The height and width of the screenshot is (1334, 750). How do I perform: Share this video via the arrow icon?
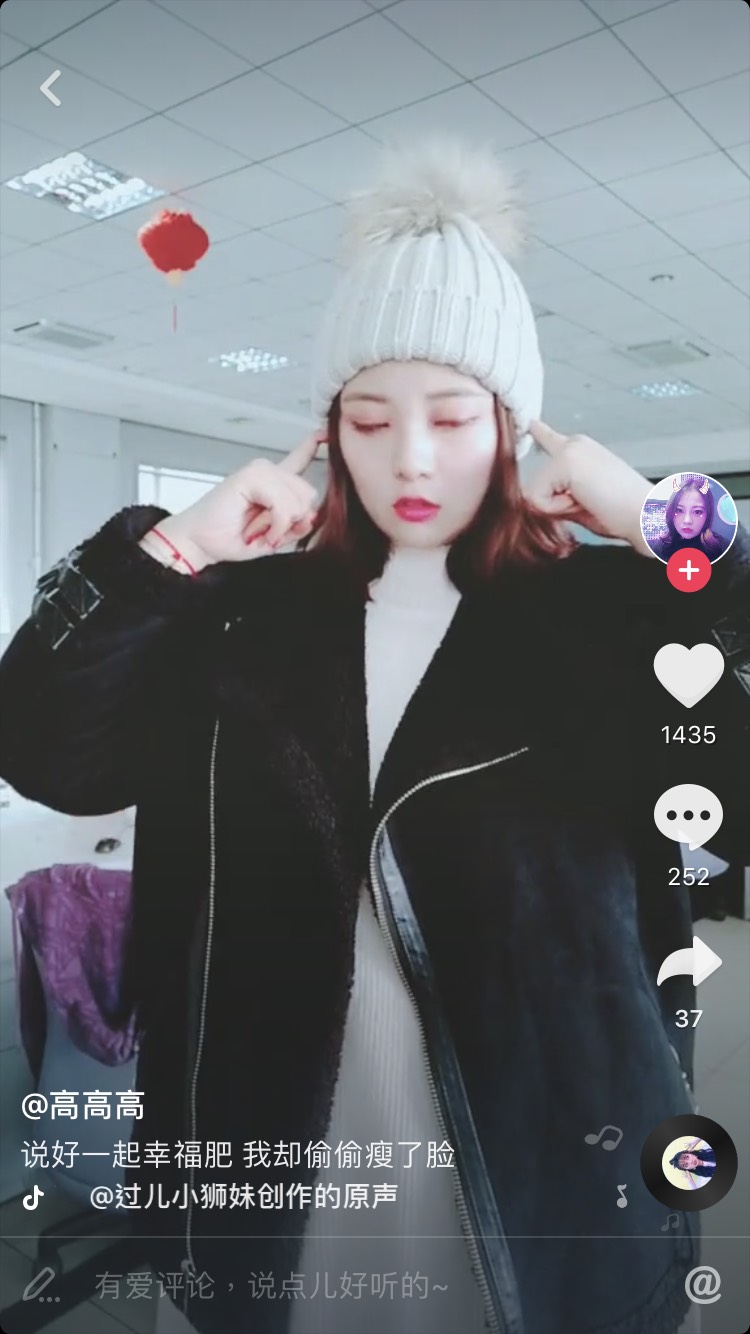(689, 963)
